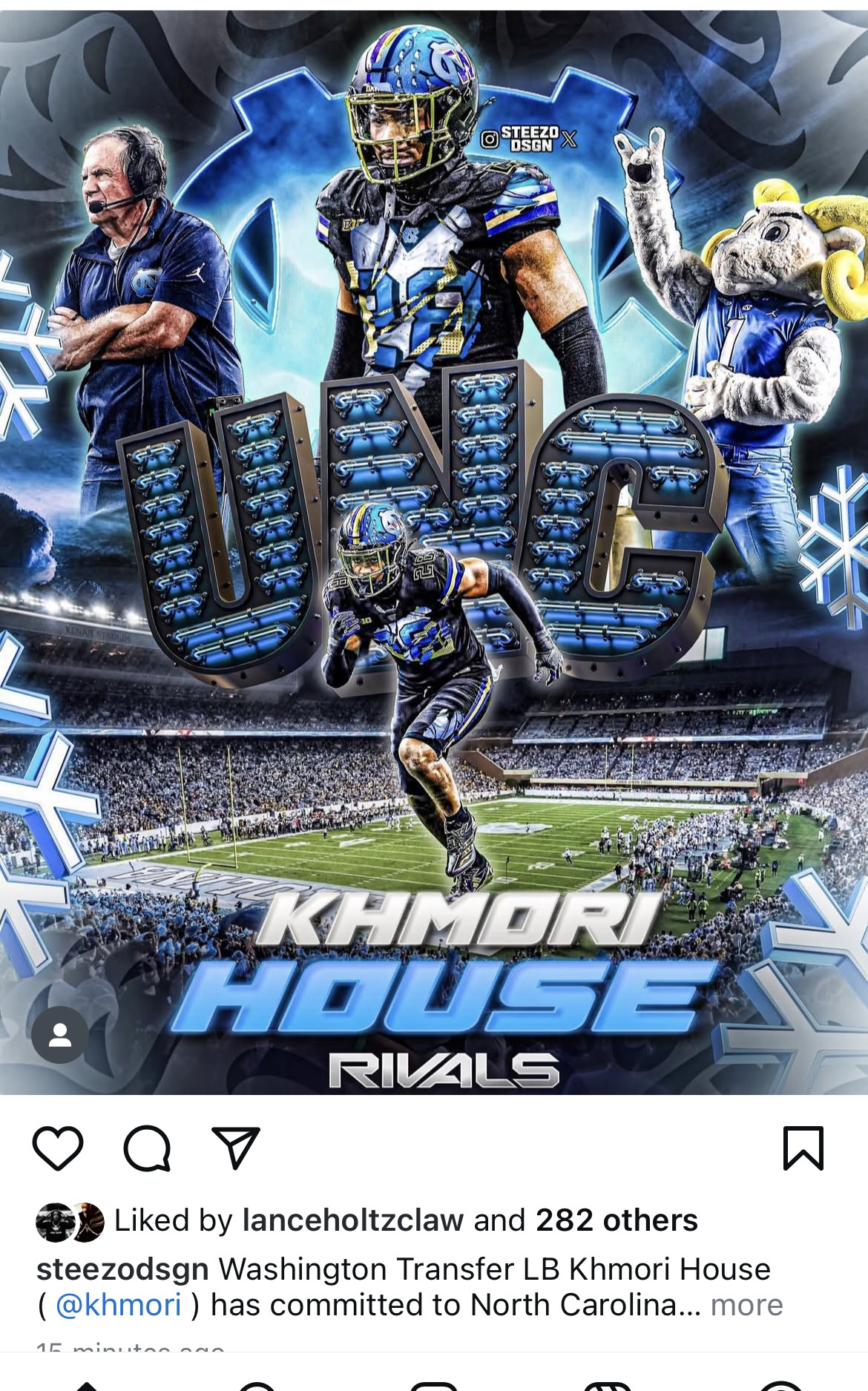Open lanceholtzclaw's profile from likes

coord(353,1220)
